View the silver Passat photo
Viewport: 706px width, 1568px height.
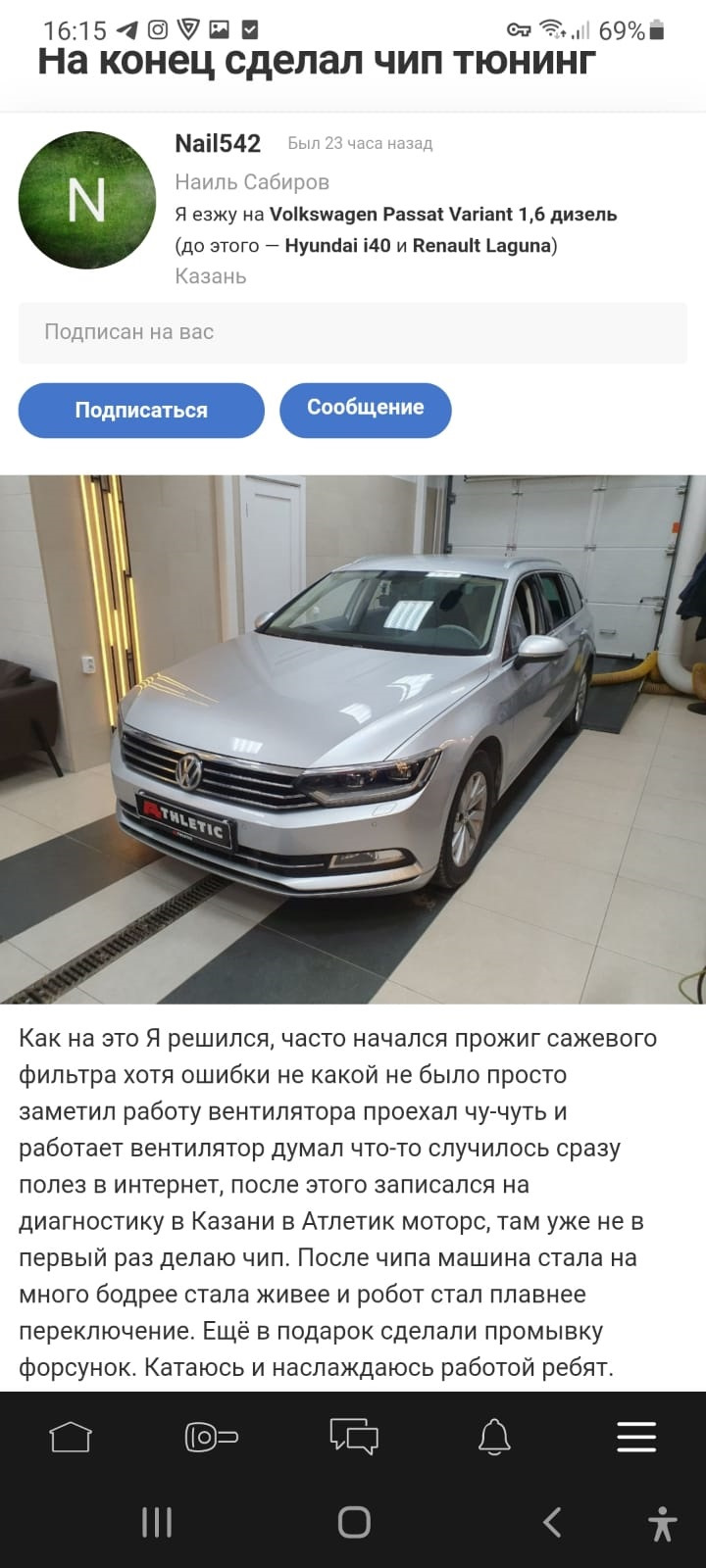(353, 739)
